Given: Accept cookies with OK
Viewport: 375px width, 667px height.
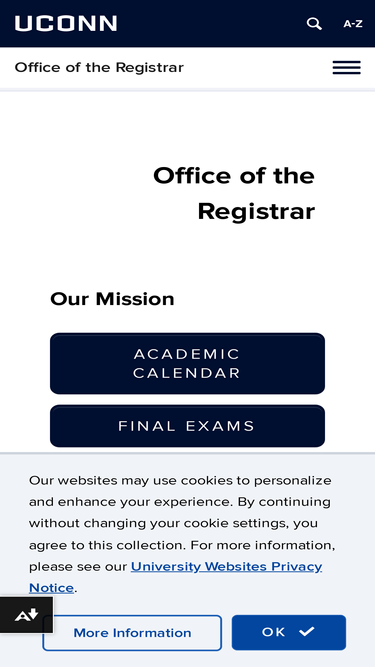Looking at the screenshot, I should pyautogui.click(x=289, y=633).
